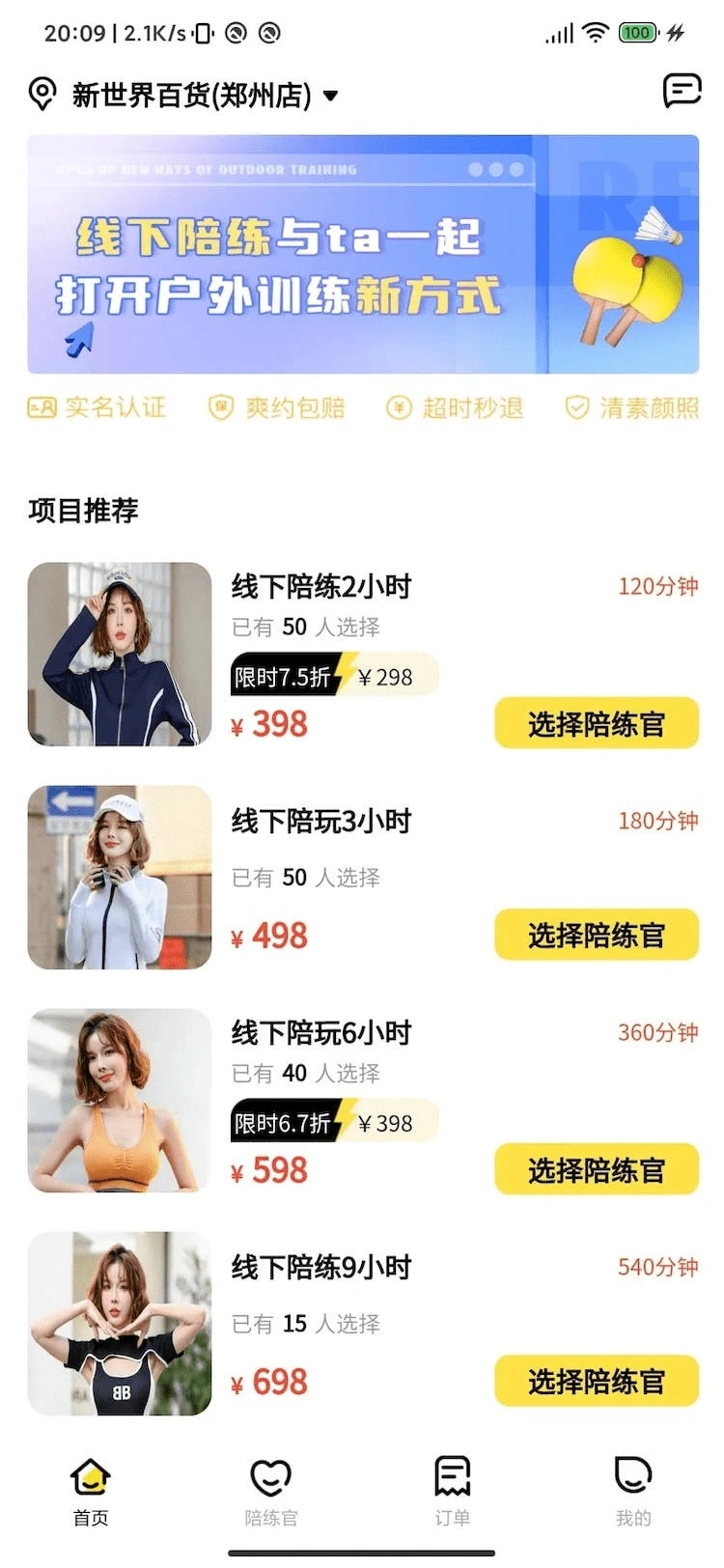Open the 陪练官 heart icon in bottom navigation
The width and height of the screenshot is (724, 1568).
tap(270, 1478)
